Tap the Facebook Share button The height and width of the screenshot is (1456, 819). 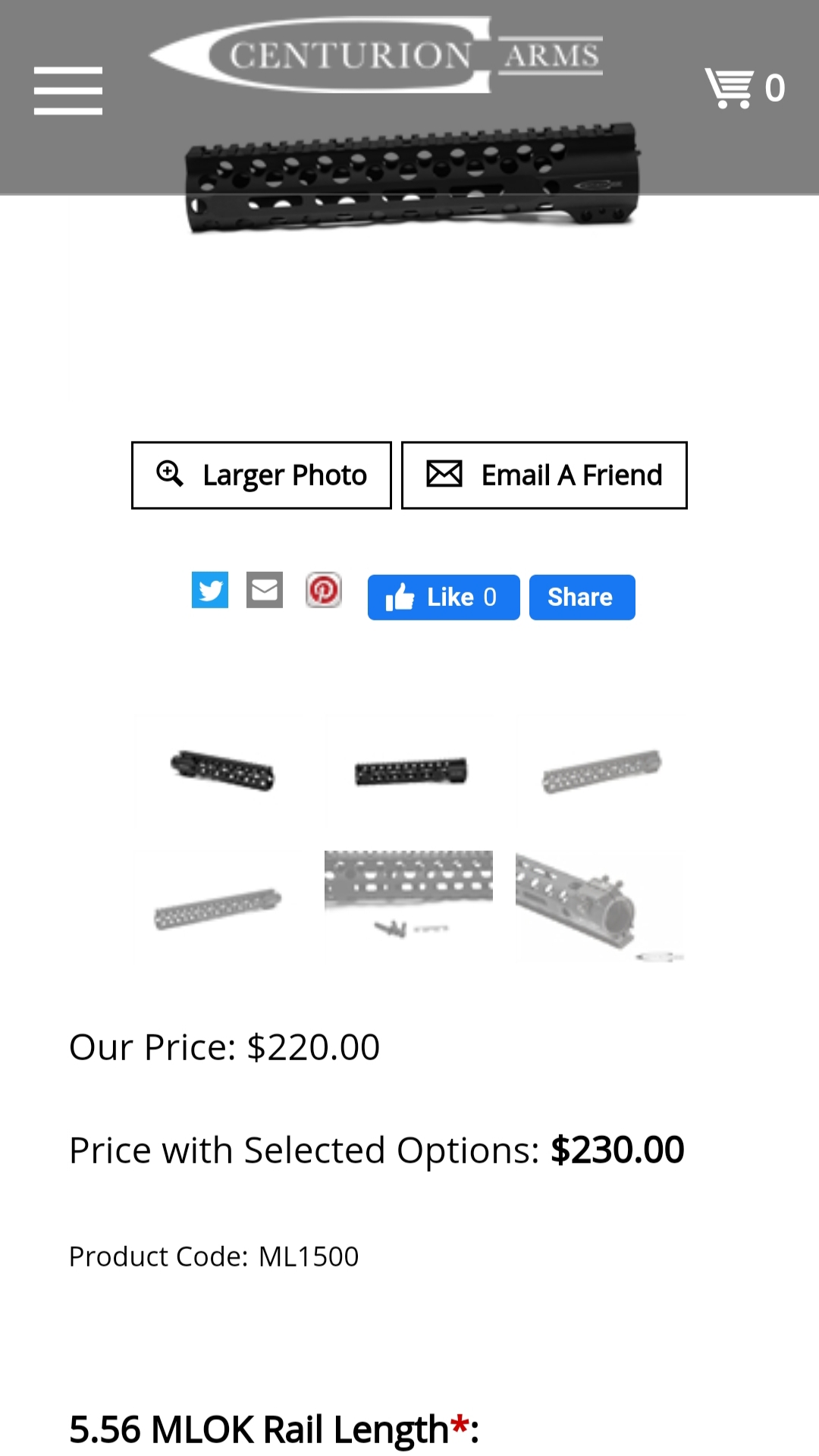pos(582,598)
